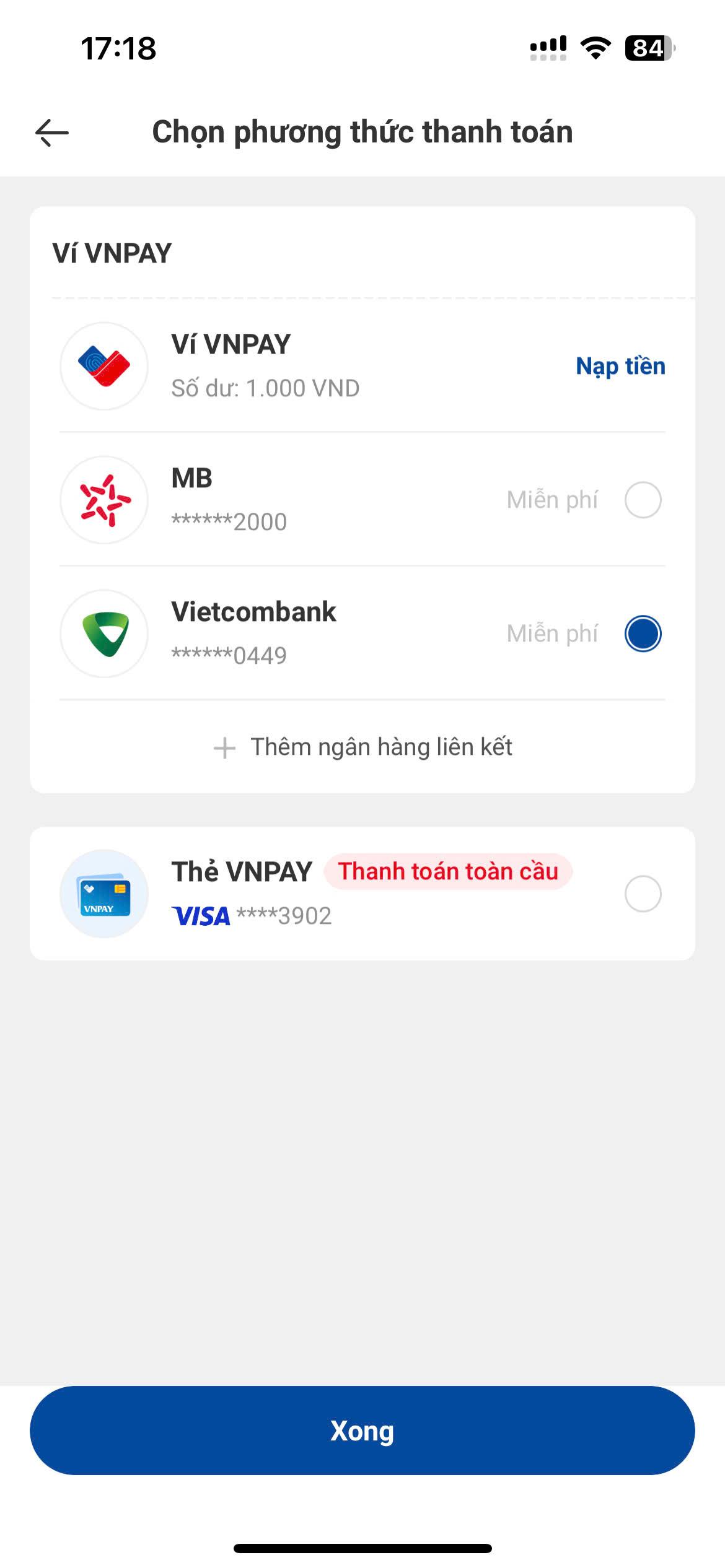Confirm selection with the Xong button

click(x=362, y=1431)
